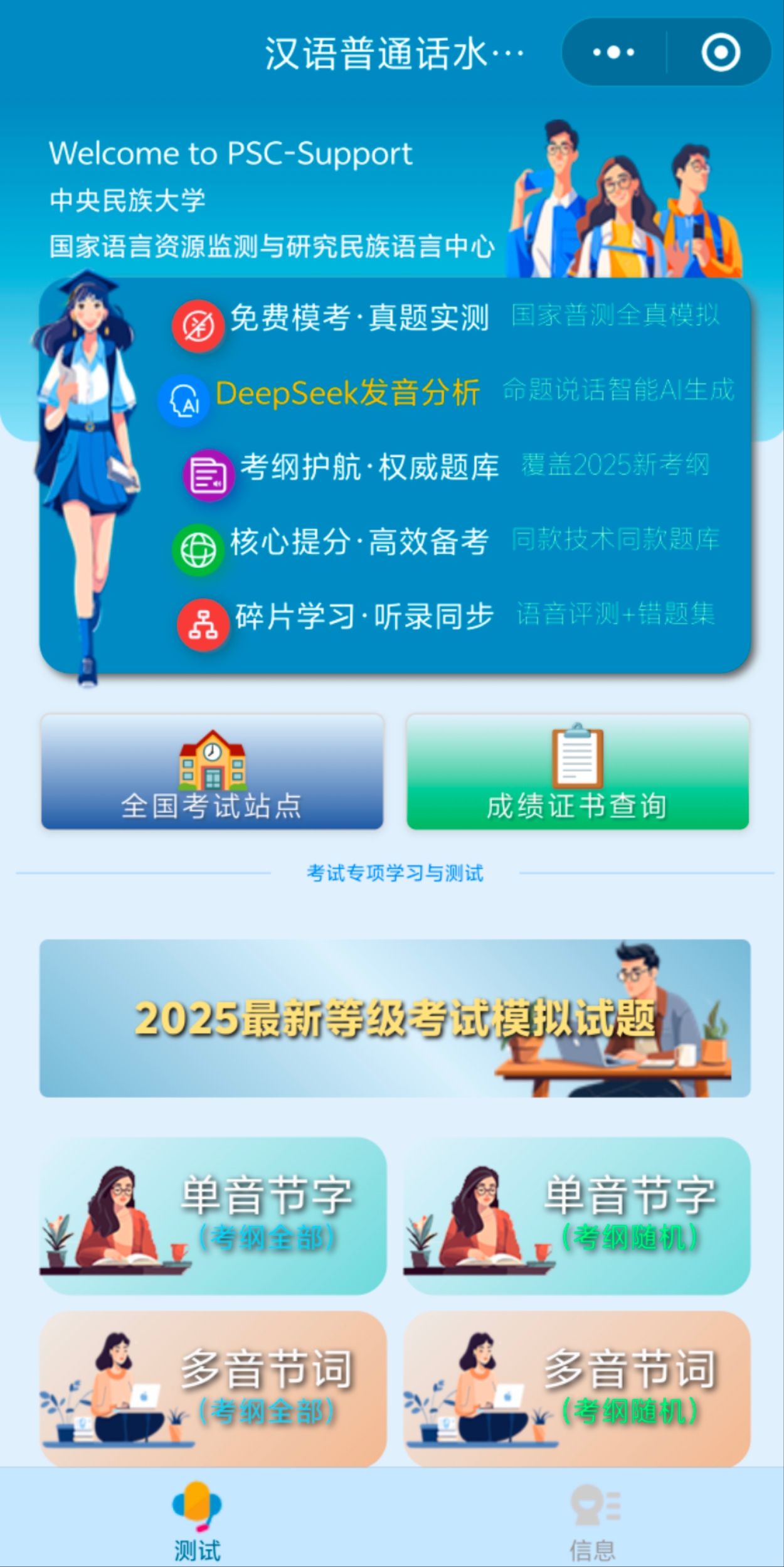Viewport: 784px width, 1567px height.
Task: Open 全国考试站点 exam locations
Action: [x=212, y=771]
